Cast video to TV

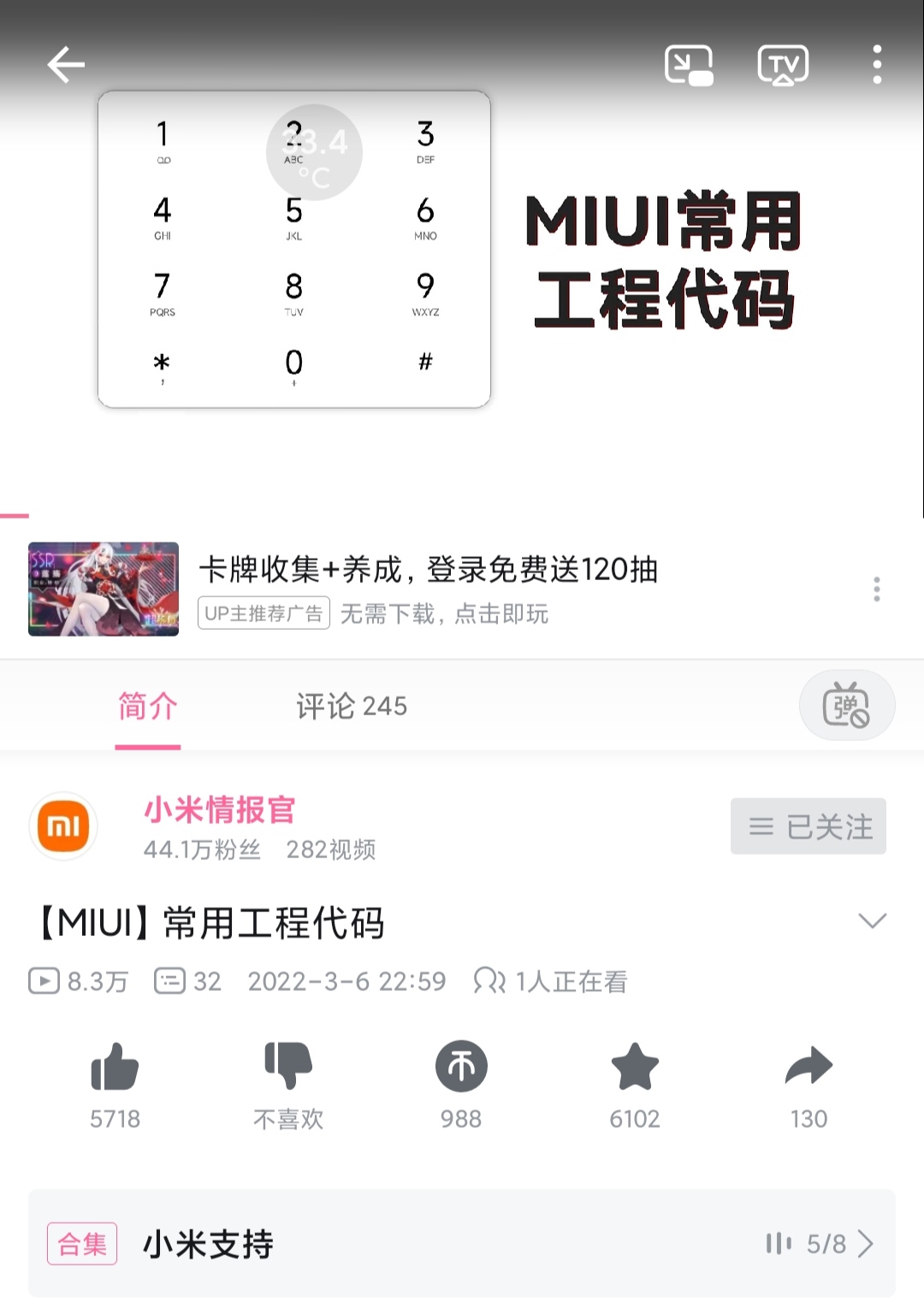[x=783, y=65]
